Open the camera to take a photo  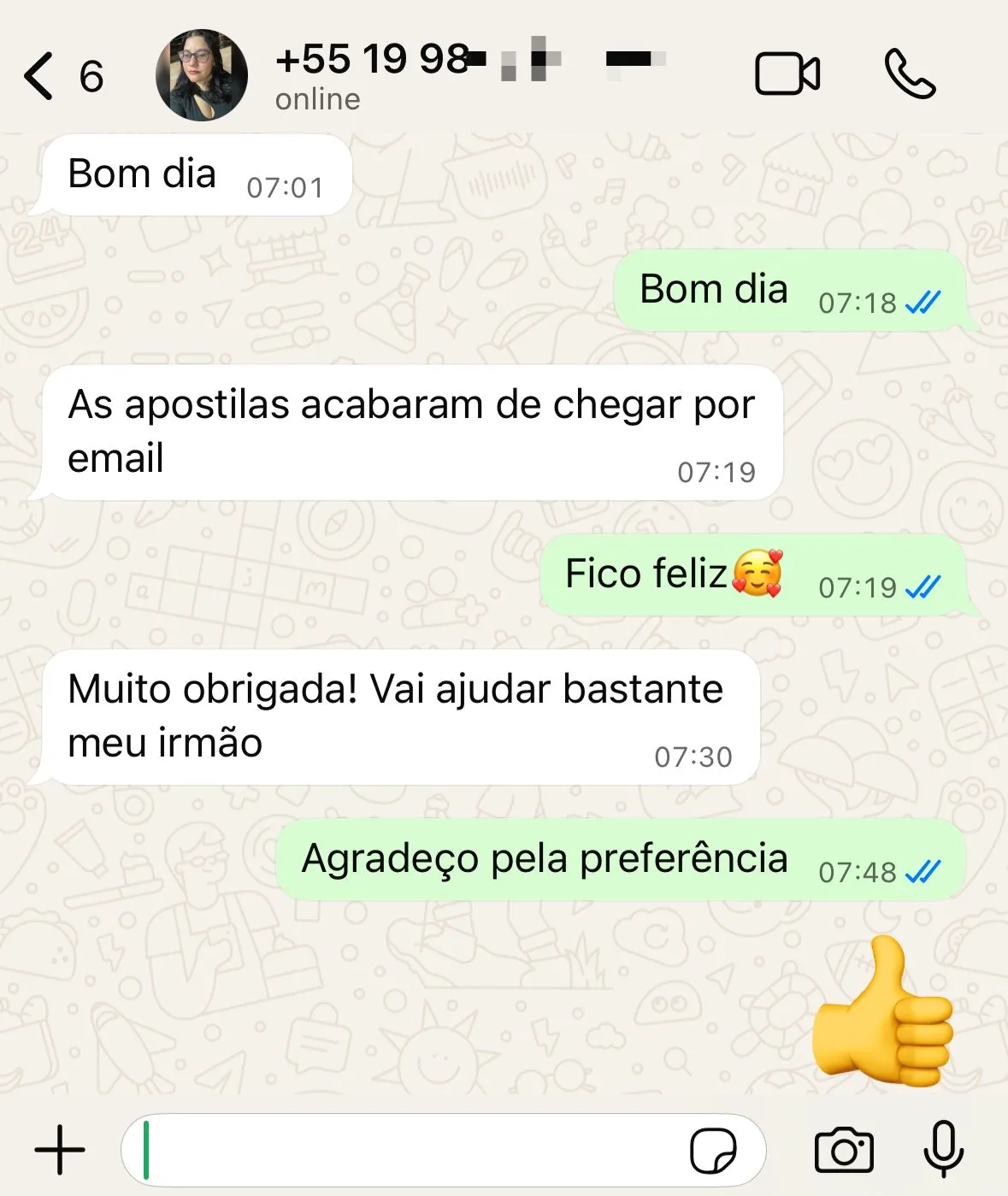843,1150
